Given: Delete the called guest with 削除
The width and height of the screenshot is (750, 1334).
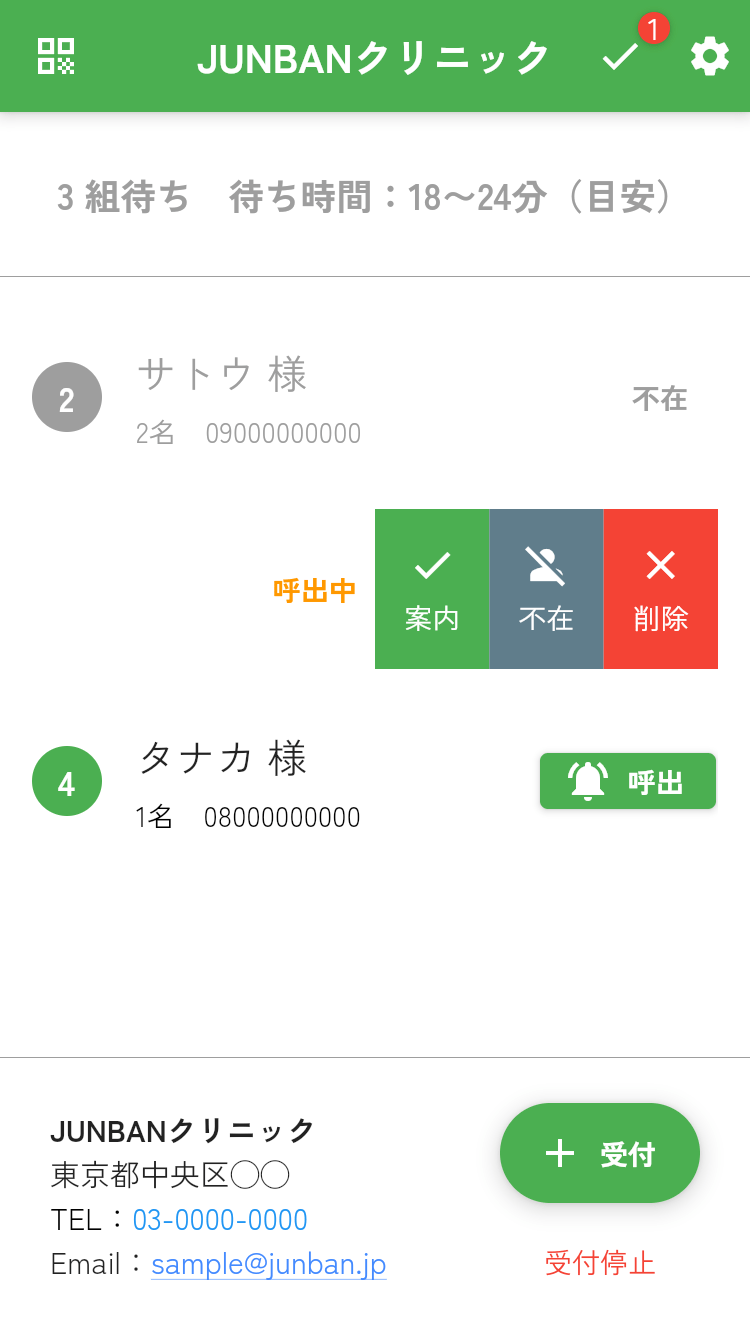Looking at the screenshot, I should tap(661, 589).
